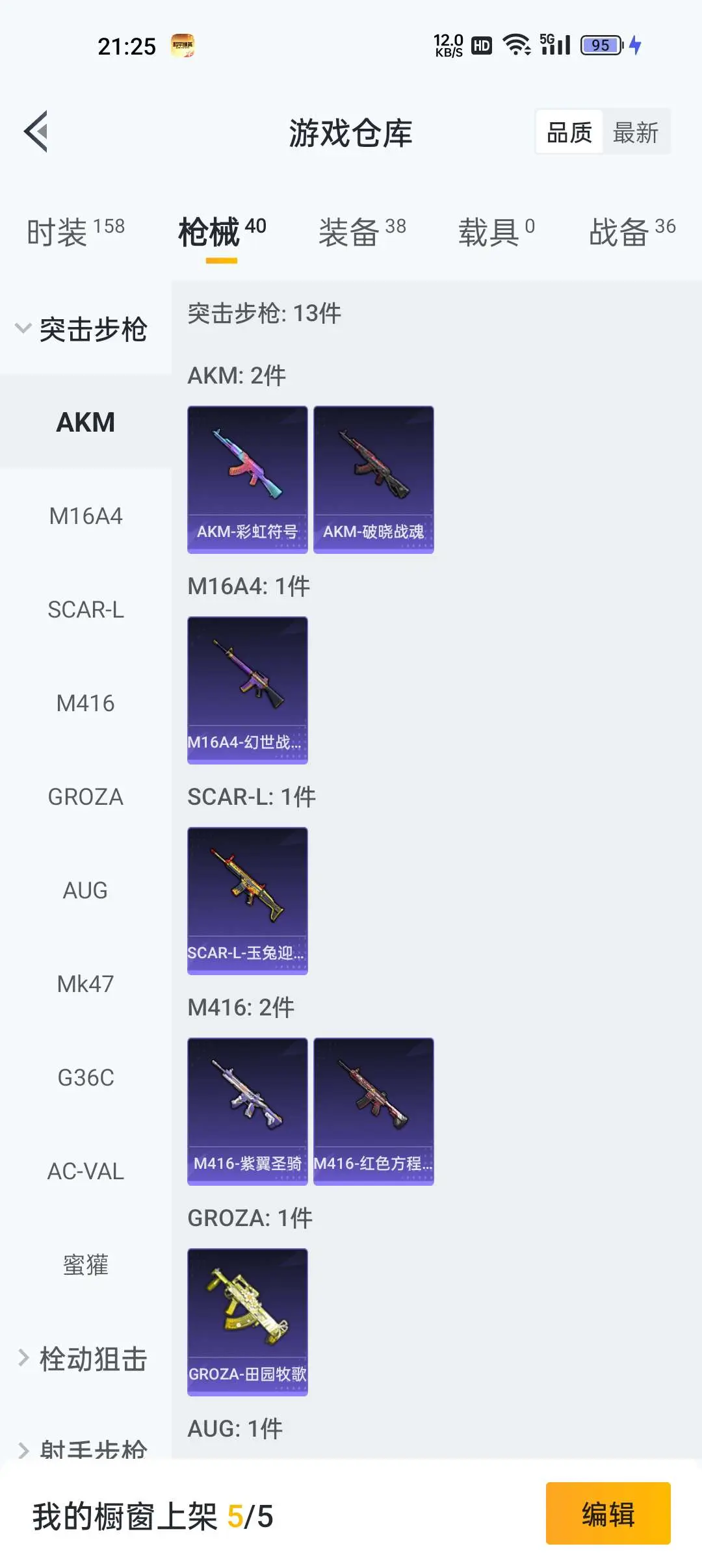The height and width of the screenshot is (1568, 702).
Task: Open the M416-紫翼圣骑 skin tile
Action: [247, 1111]
